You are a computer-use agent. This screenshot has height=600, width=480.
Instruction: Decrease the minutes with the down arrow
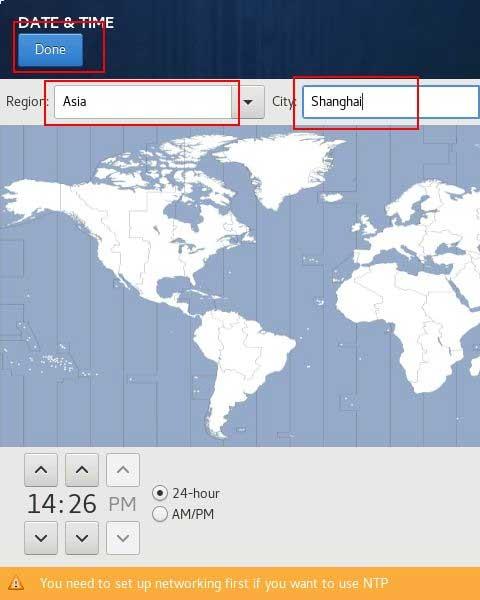(82, 538)
